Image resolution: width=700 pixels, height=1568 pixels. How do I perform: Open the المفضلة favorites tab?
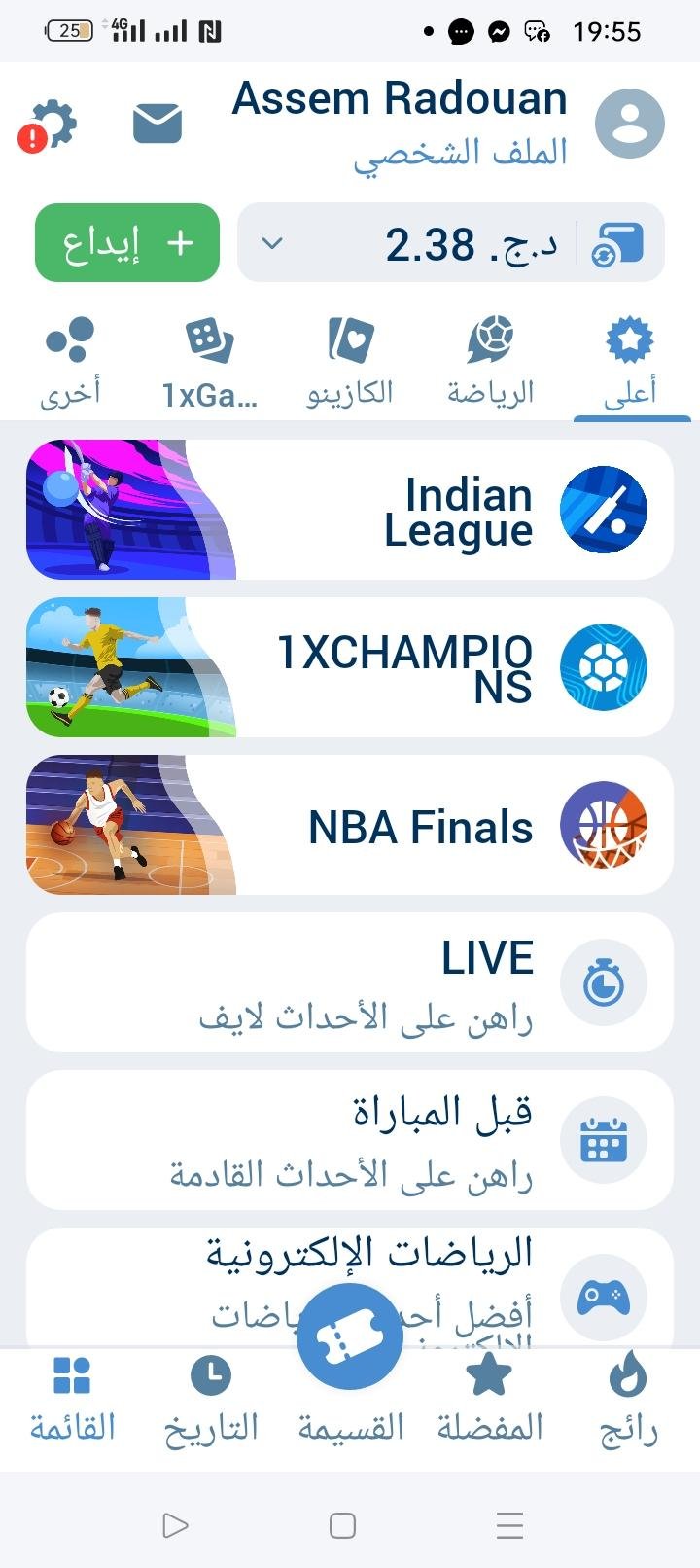[489, 1399]
